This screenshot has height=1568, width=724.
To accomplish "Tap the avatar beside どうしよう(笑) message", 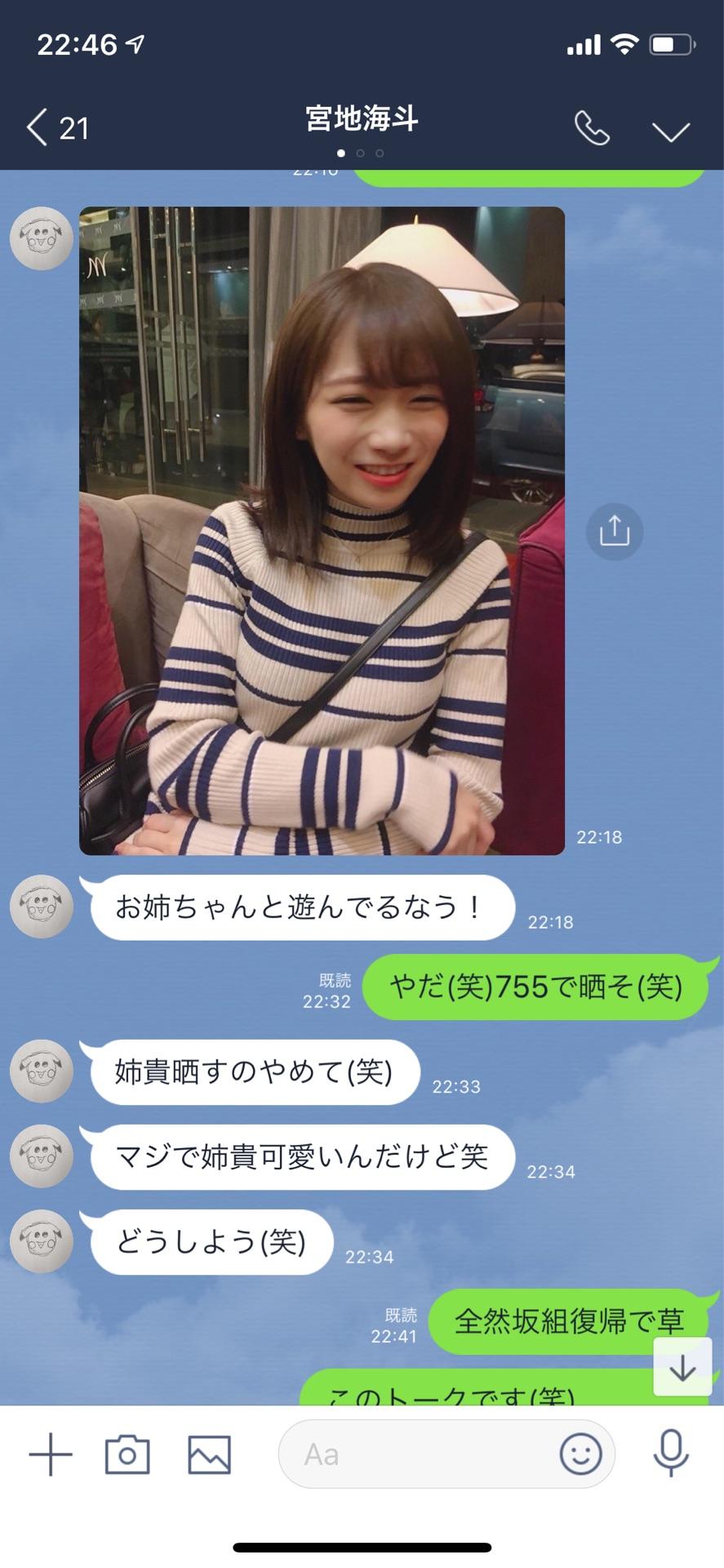I will [41, 1241].
